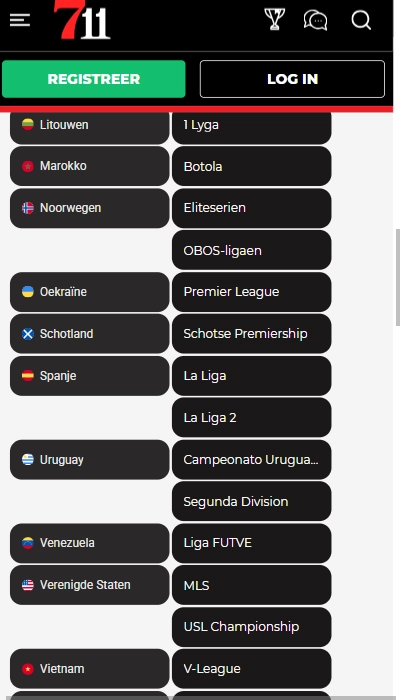The width and height of the screenshot is (400, 700).
Task: Tap the LOG IN button
Action: [292, 79]
